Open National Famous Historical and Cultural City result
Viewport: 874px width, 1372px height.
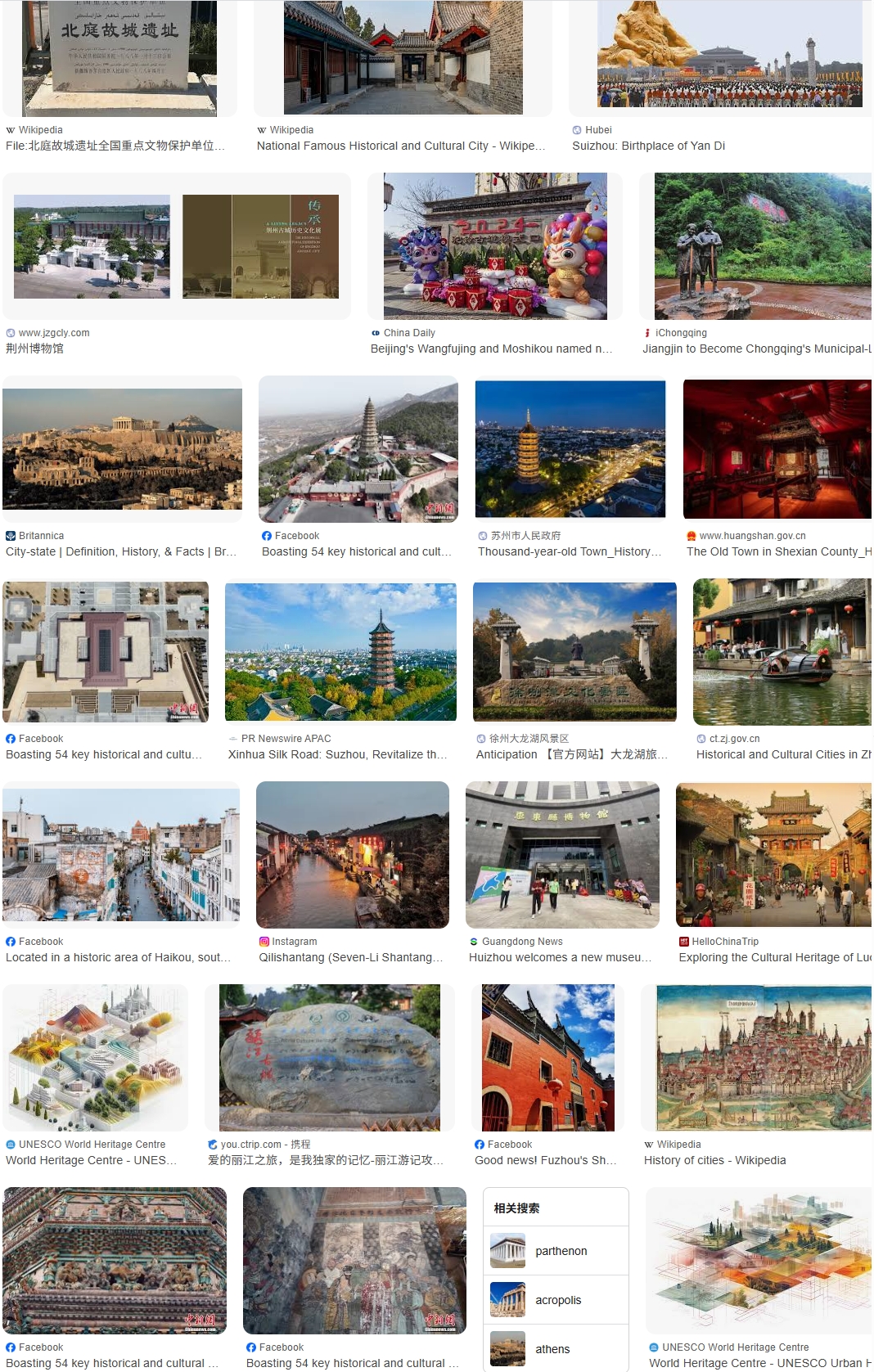(403, 57)
